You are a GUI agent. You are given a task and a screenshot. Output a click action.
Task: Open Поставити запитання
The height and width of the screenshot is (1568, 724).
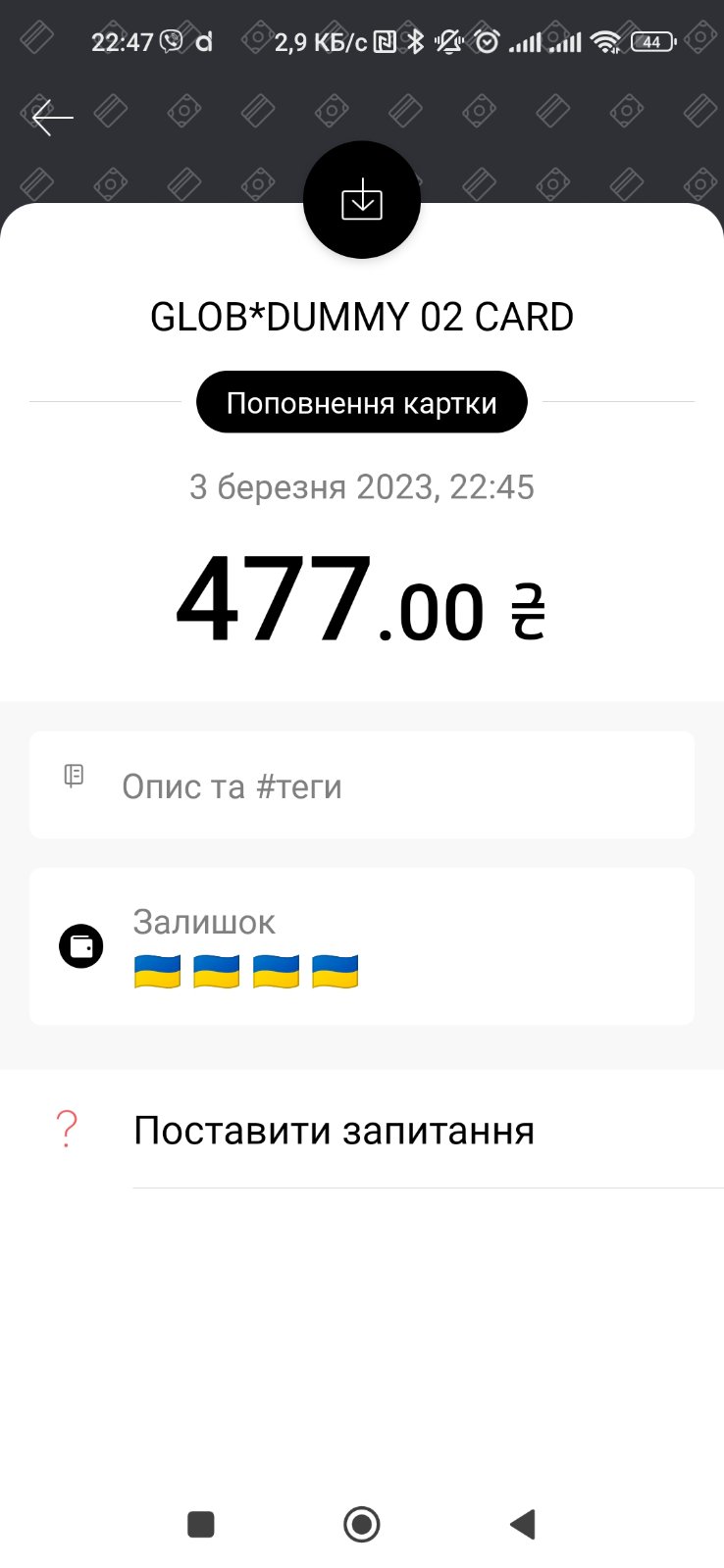(x=334, y=1131)
